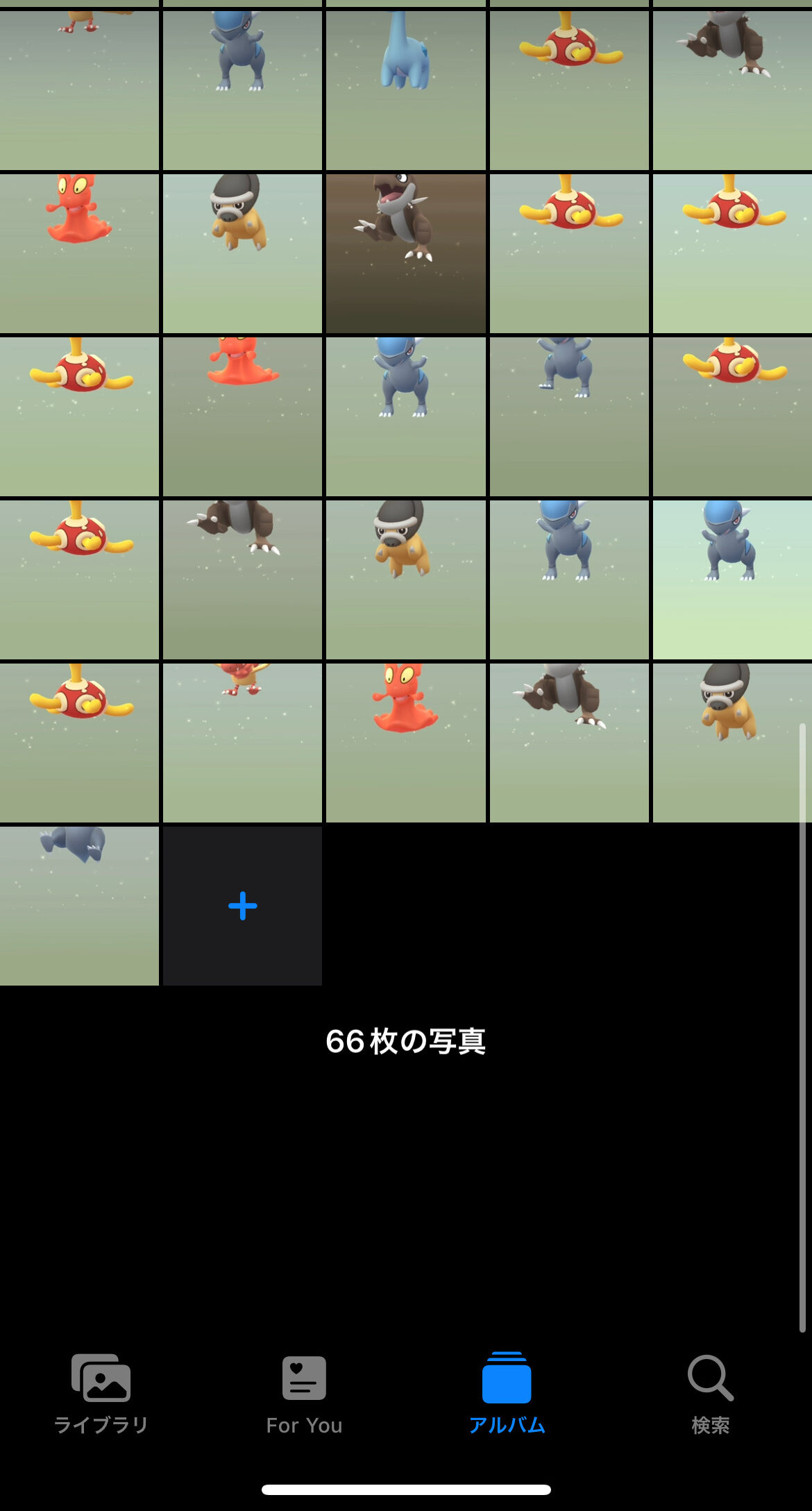Add photos with the plus tile

pos(242,906)
